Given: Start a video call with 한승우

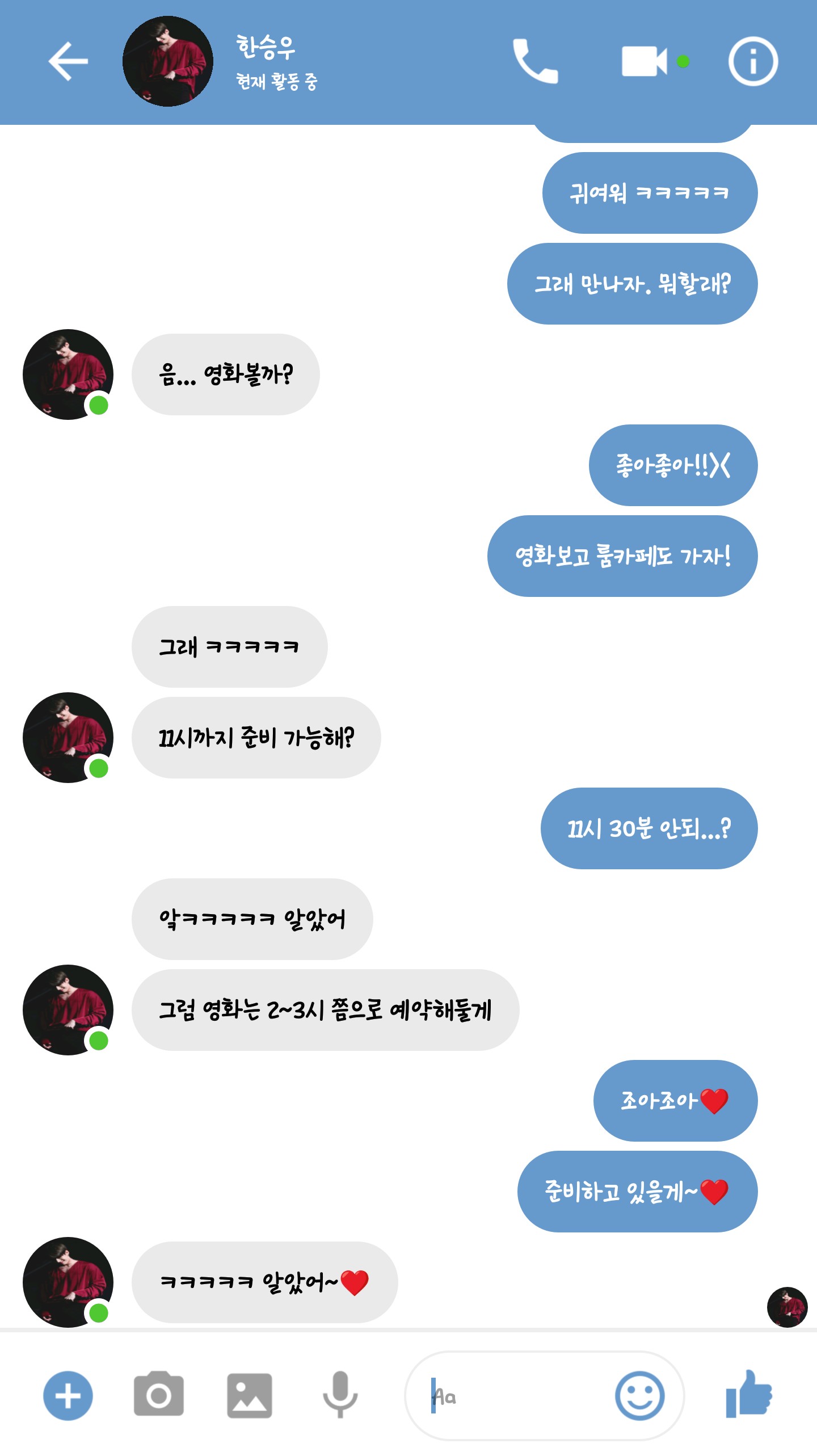Looking at the screenshot, I should pos(645,61).
